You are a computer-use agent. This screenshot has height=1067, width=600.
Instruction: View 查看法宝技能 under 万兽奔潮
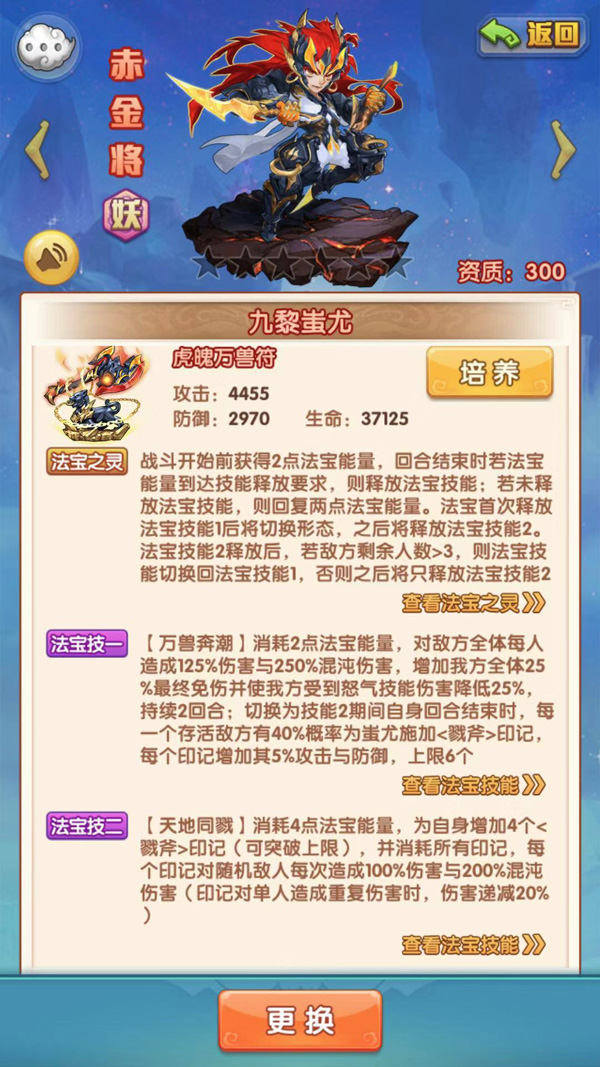tap(473, 784)
